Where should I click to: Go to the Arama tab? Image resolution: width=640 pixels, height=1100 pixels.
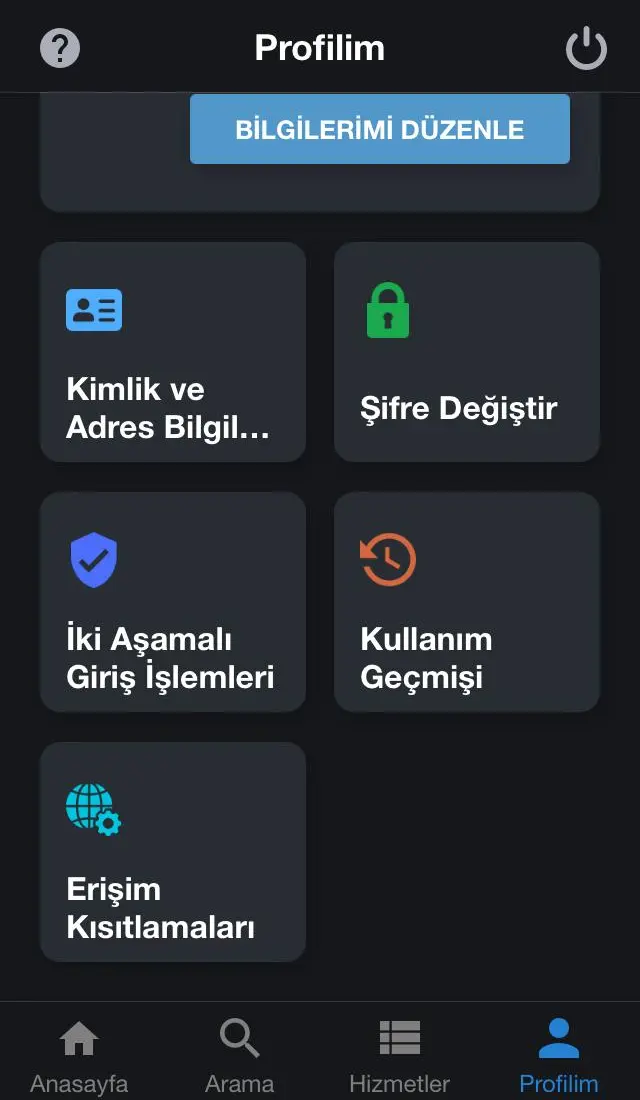click(x=239, y=1054)
